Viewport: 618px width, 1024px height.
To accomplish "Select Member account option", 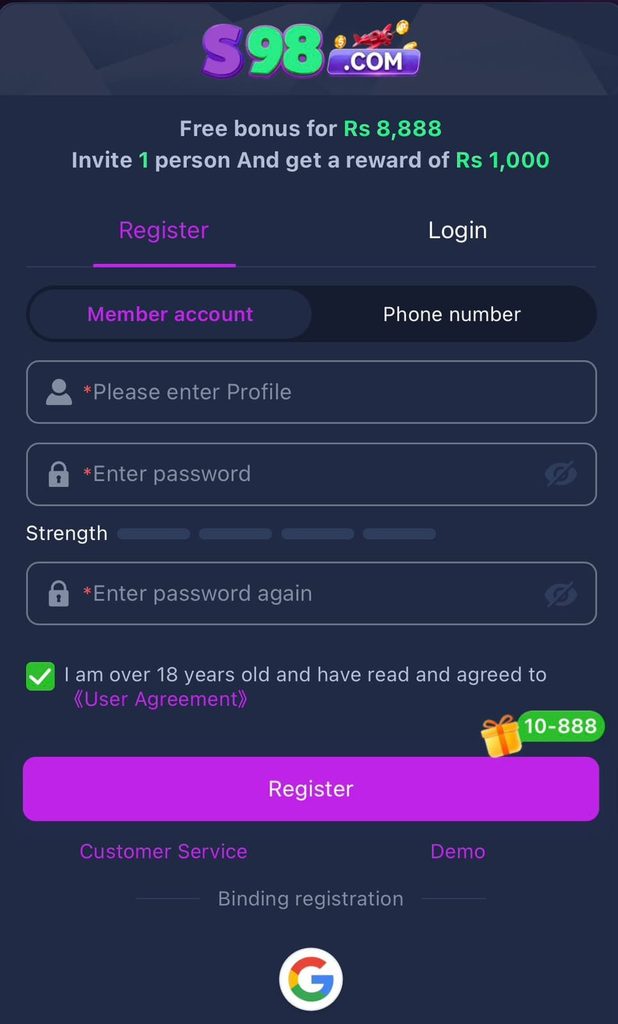I will 171,314.
